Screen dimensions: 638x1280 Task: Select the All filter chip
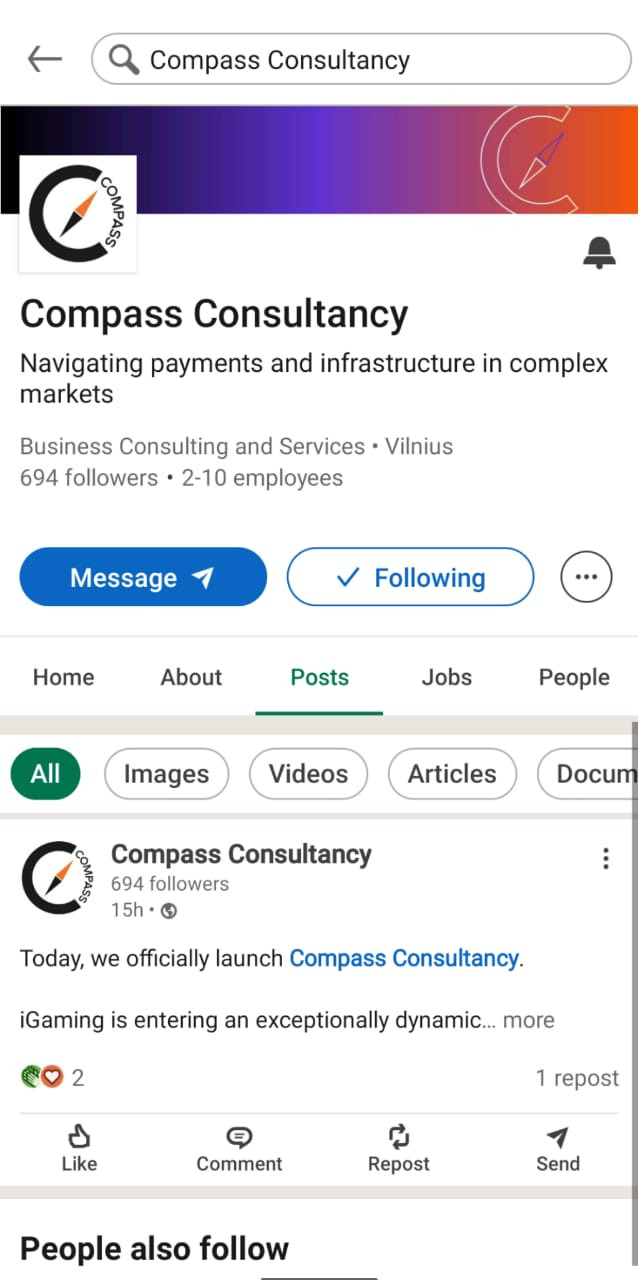[x=45, y=774]
